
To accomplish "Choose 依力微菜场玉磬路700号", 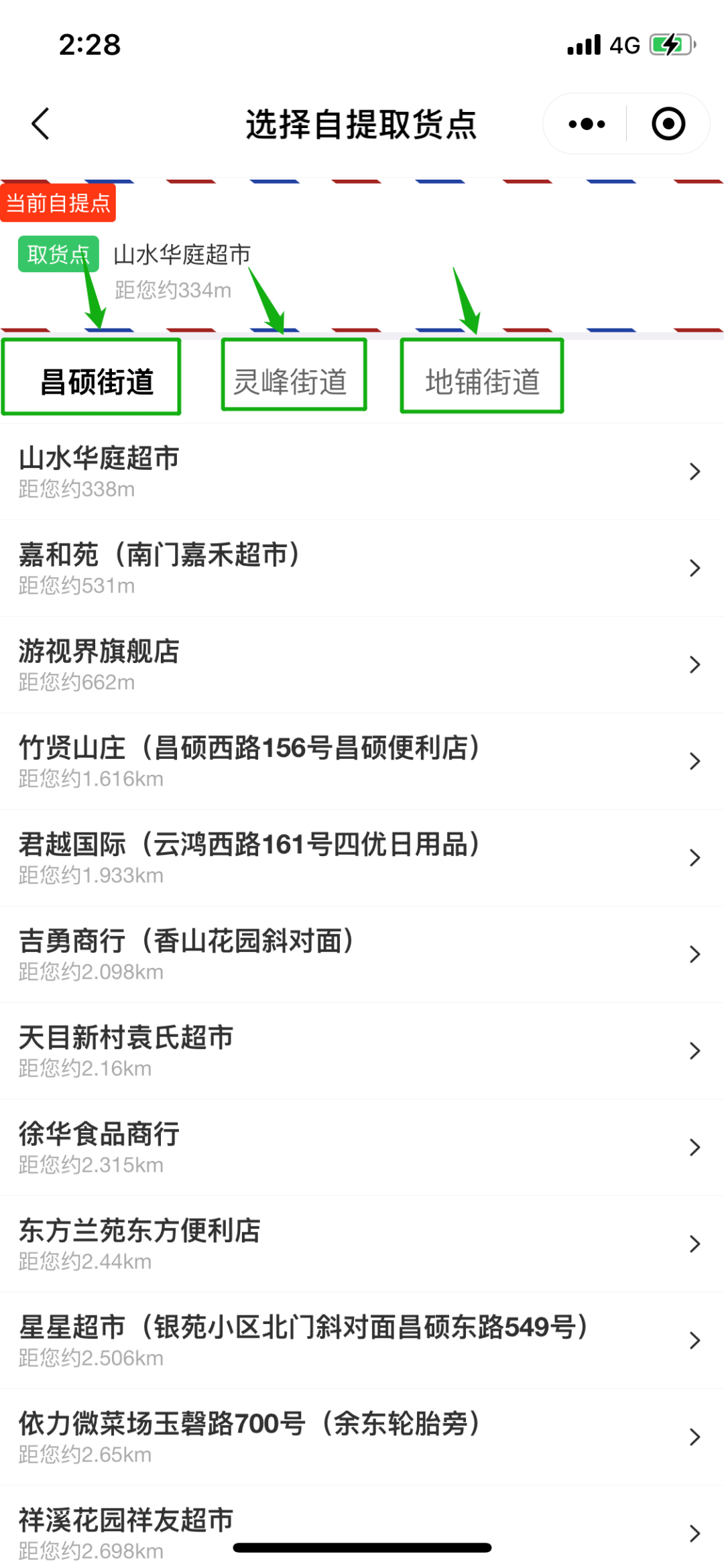I will point(362,1437).
